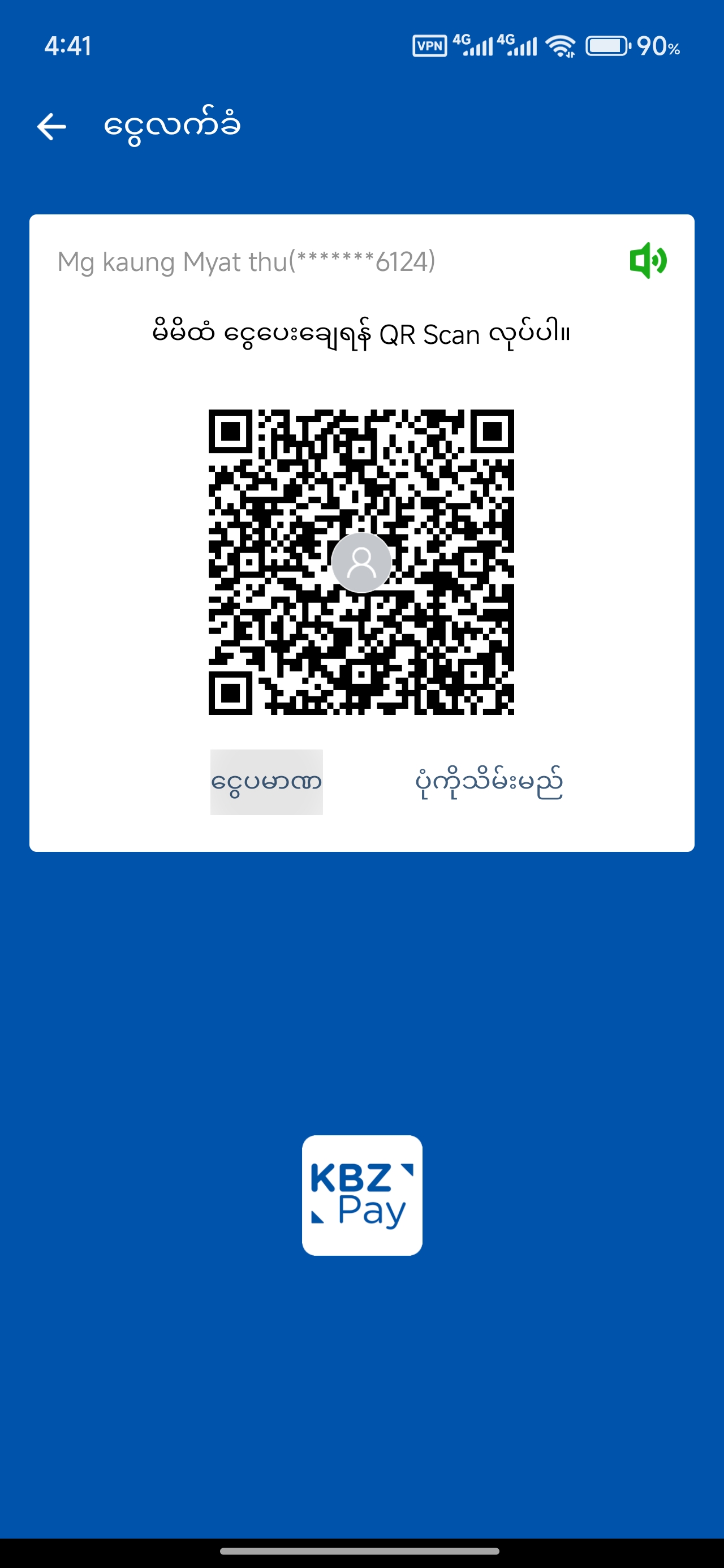This screenshot has width=724, height=1568.
Task: Tap ငွေပမာဏ to set an amount
Action: tap(267, 782)
